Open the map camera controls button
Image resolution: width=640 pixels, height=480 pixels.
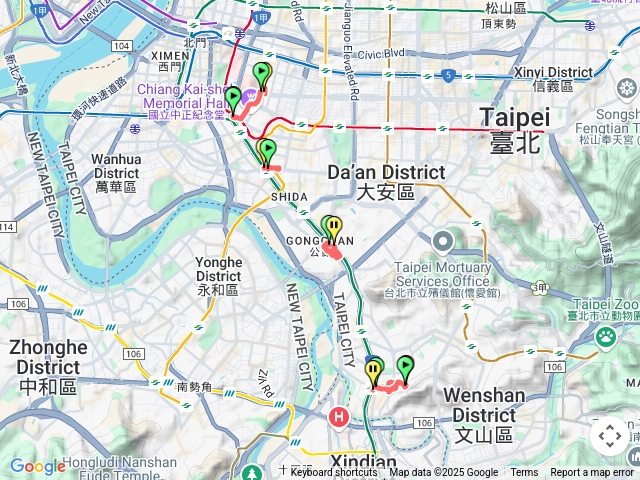click(x=609, y=436)
